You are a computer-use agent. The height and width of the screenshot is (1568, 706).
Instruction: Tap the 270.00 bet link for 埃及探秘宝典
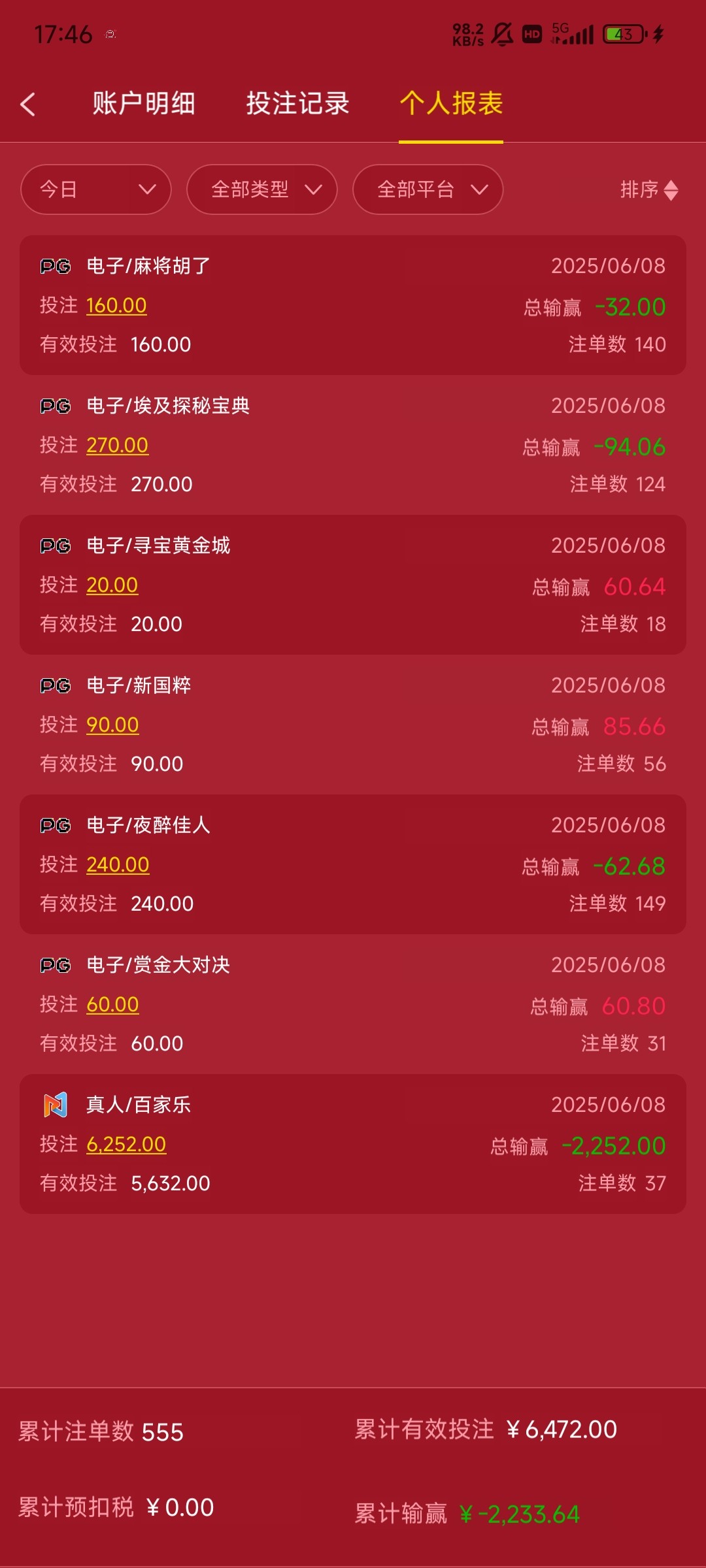pos(118,445)
